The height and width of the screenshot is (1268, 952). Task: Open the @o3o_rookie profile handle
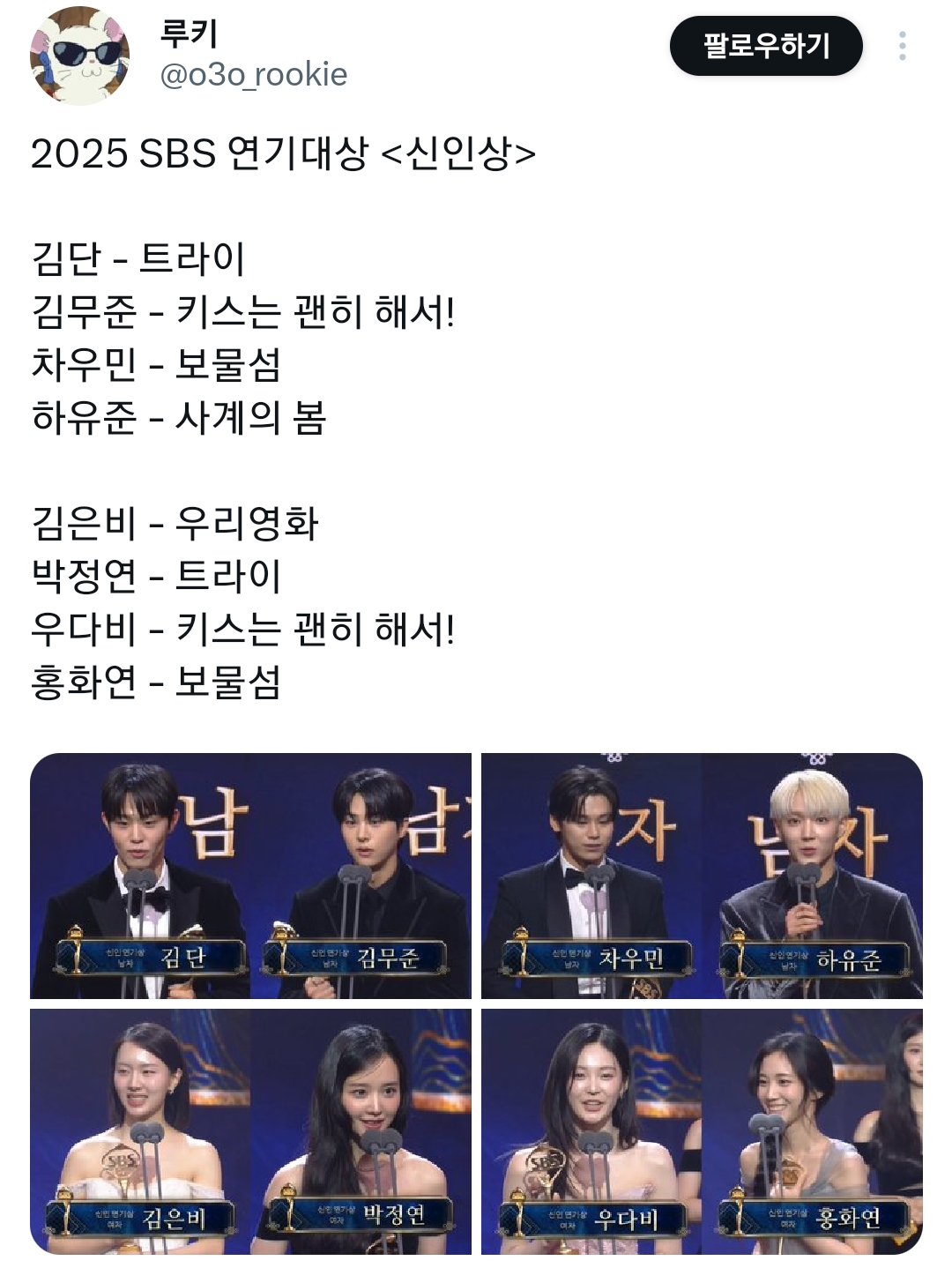tap(254, 75)
